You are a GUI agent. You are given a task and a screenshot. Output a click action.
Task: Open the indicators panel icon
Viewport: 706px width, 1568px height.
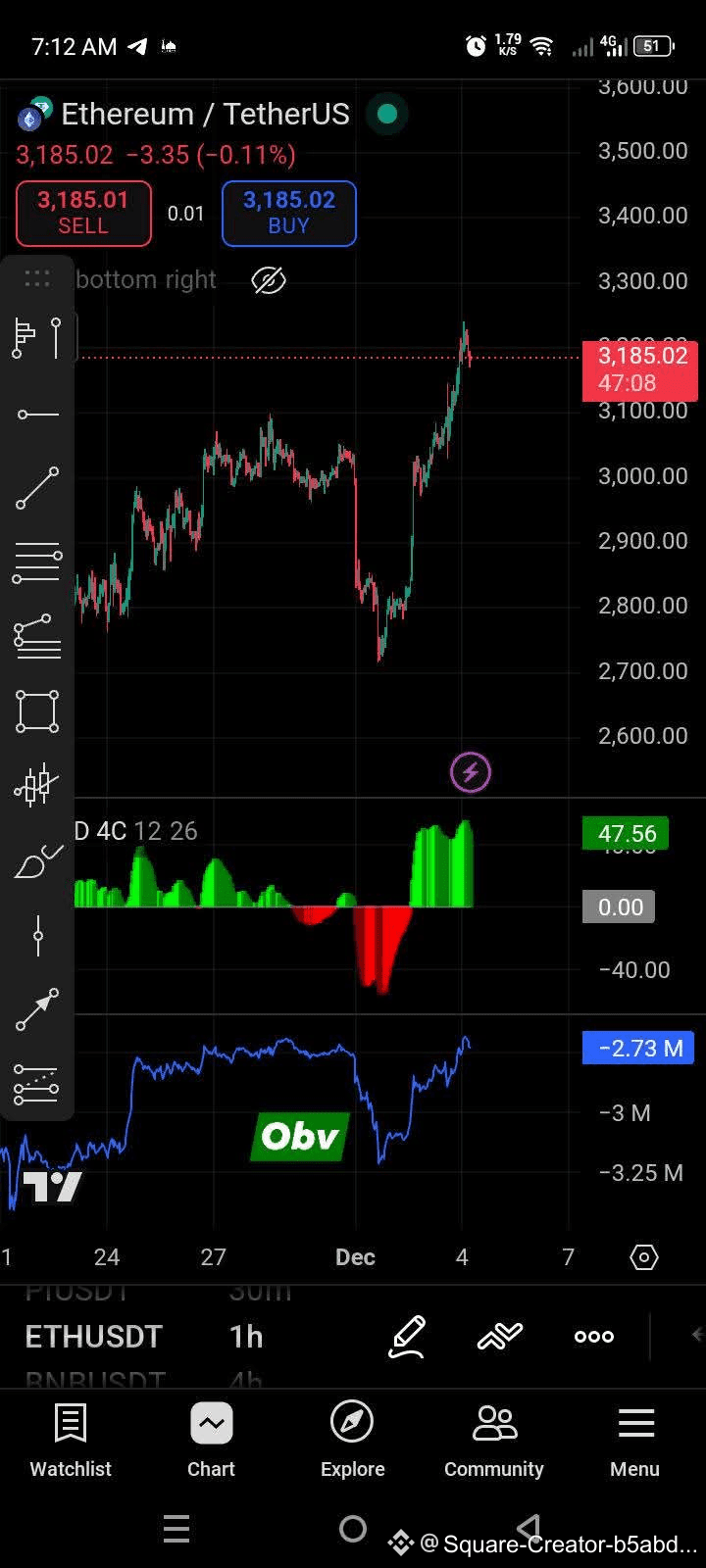(x=499, y=1337)
